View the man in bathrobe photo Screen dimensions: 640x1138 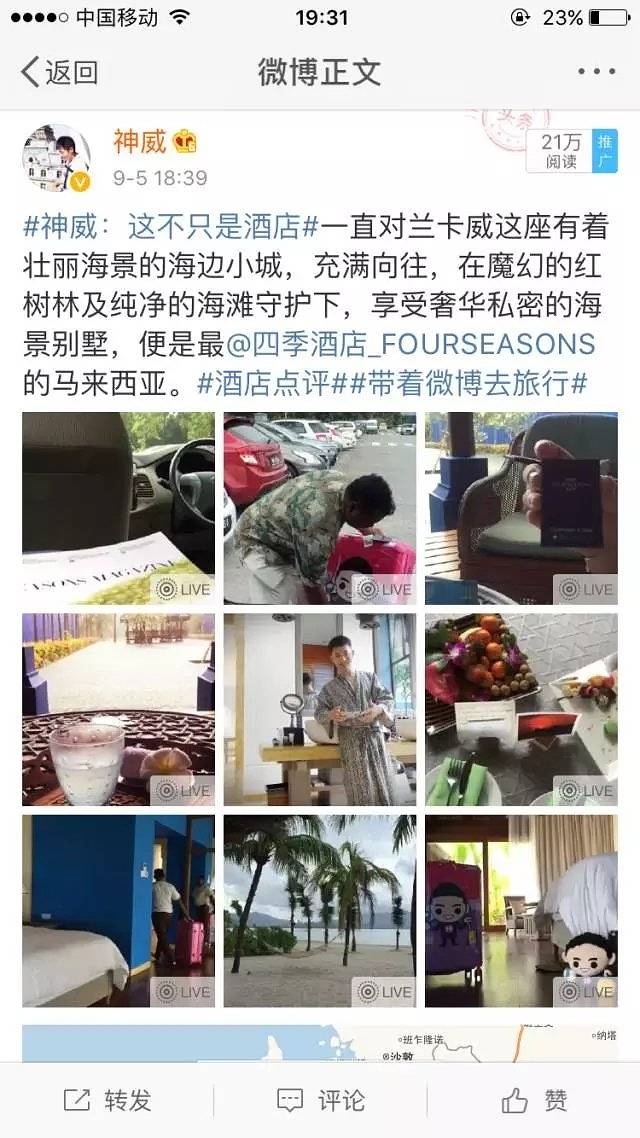coord(319,710)
